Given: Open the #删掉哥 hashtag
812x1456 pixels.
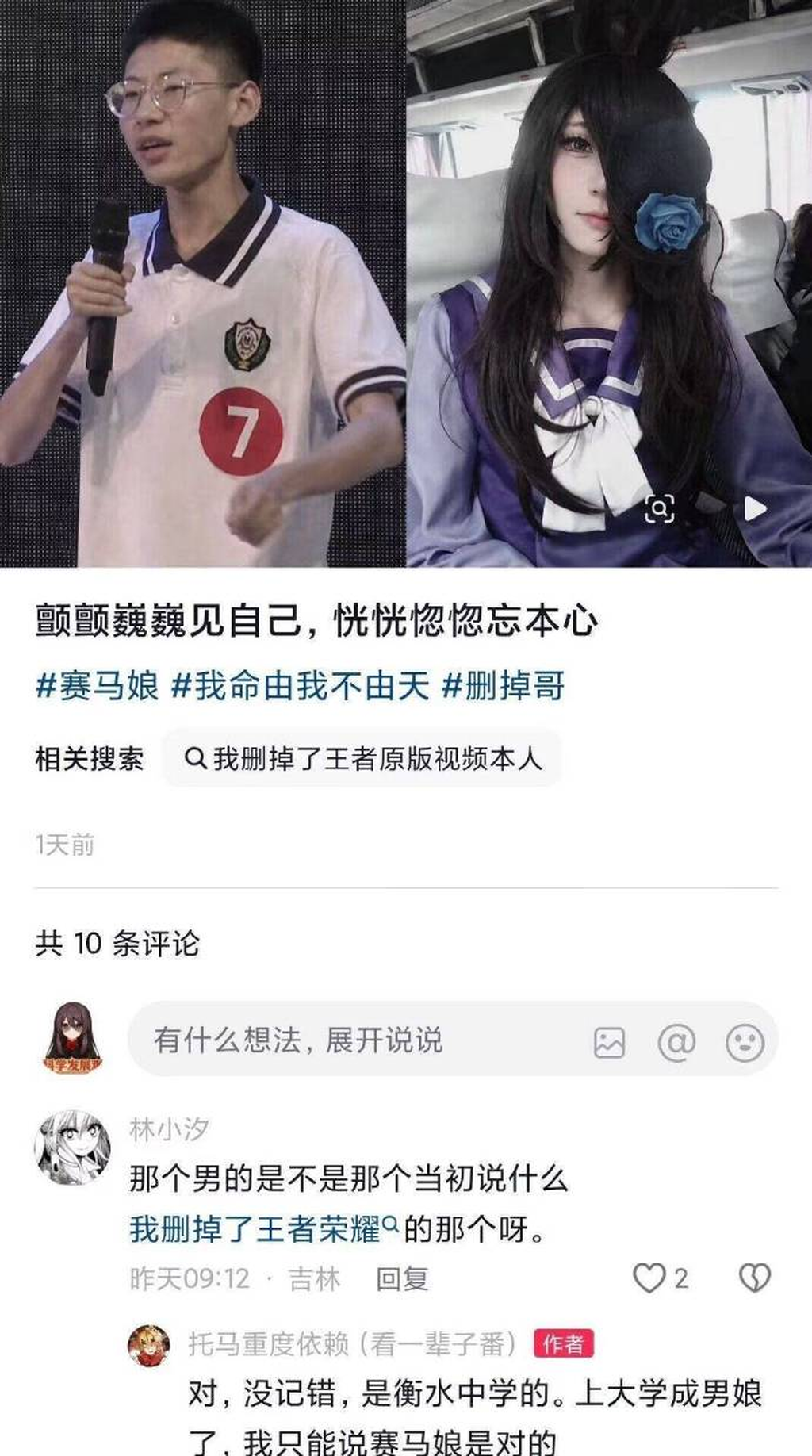Looking at the screenshot, I should coord(504,685).
